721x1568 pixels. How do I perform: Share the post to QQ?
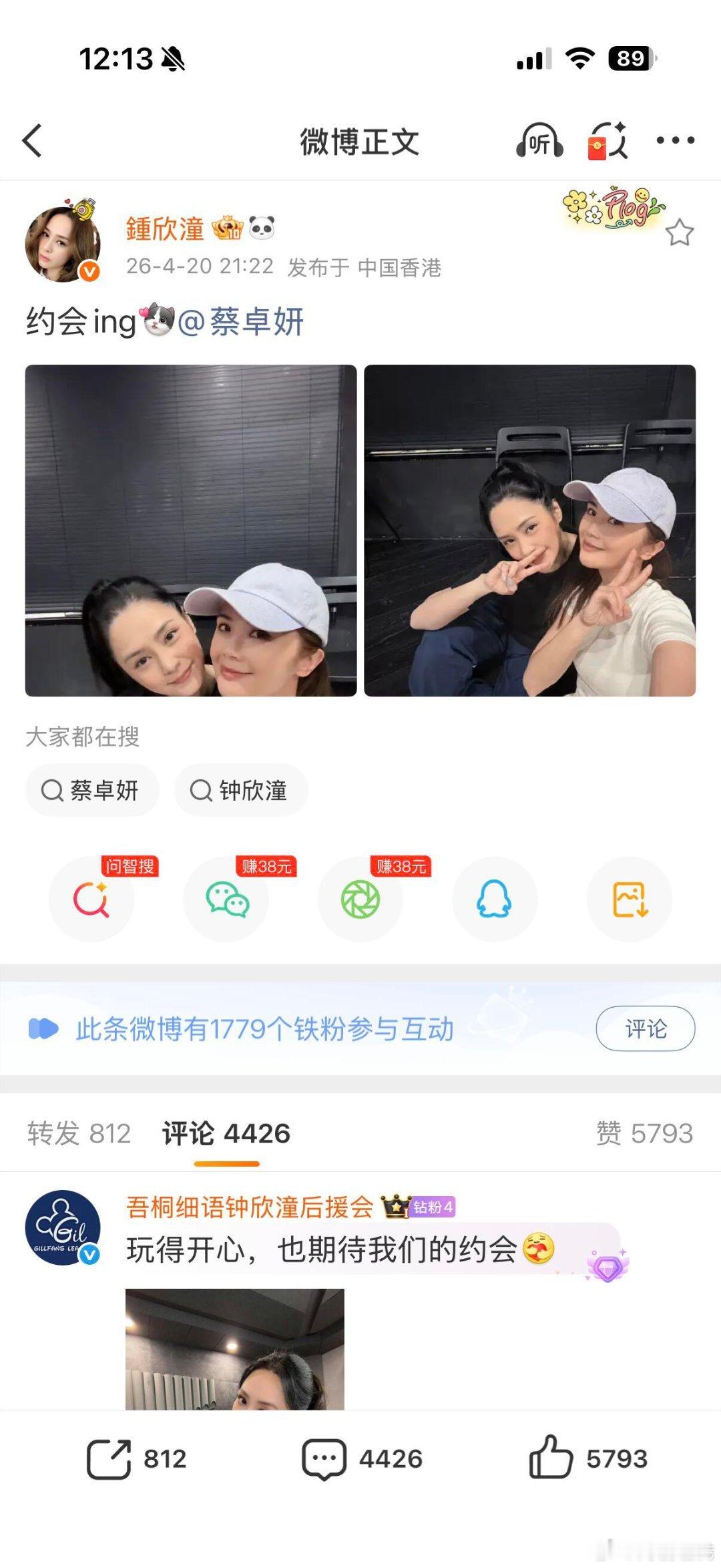point(494,900)
